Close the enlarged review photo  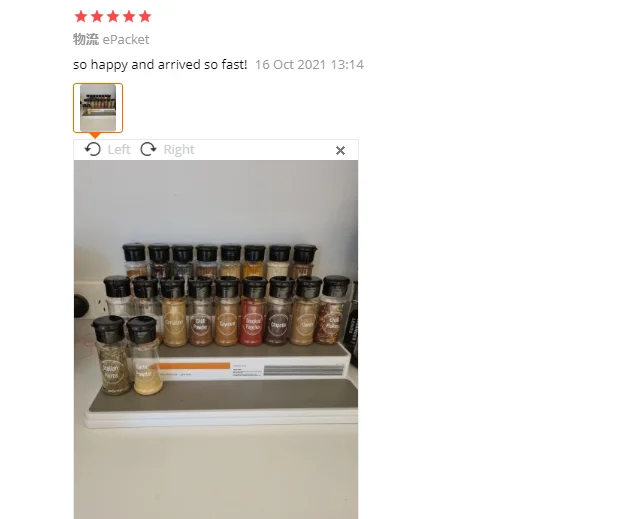click(340, 150)
